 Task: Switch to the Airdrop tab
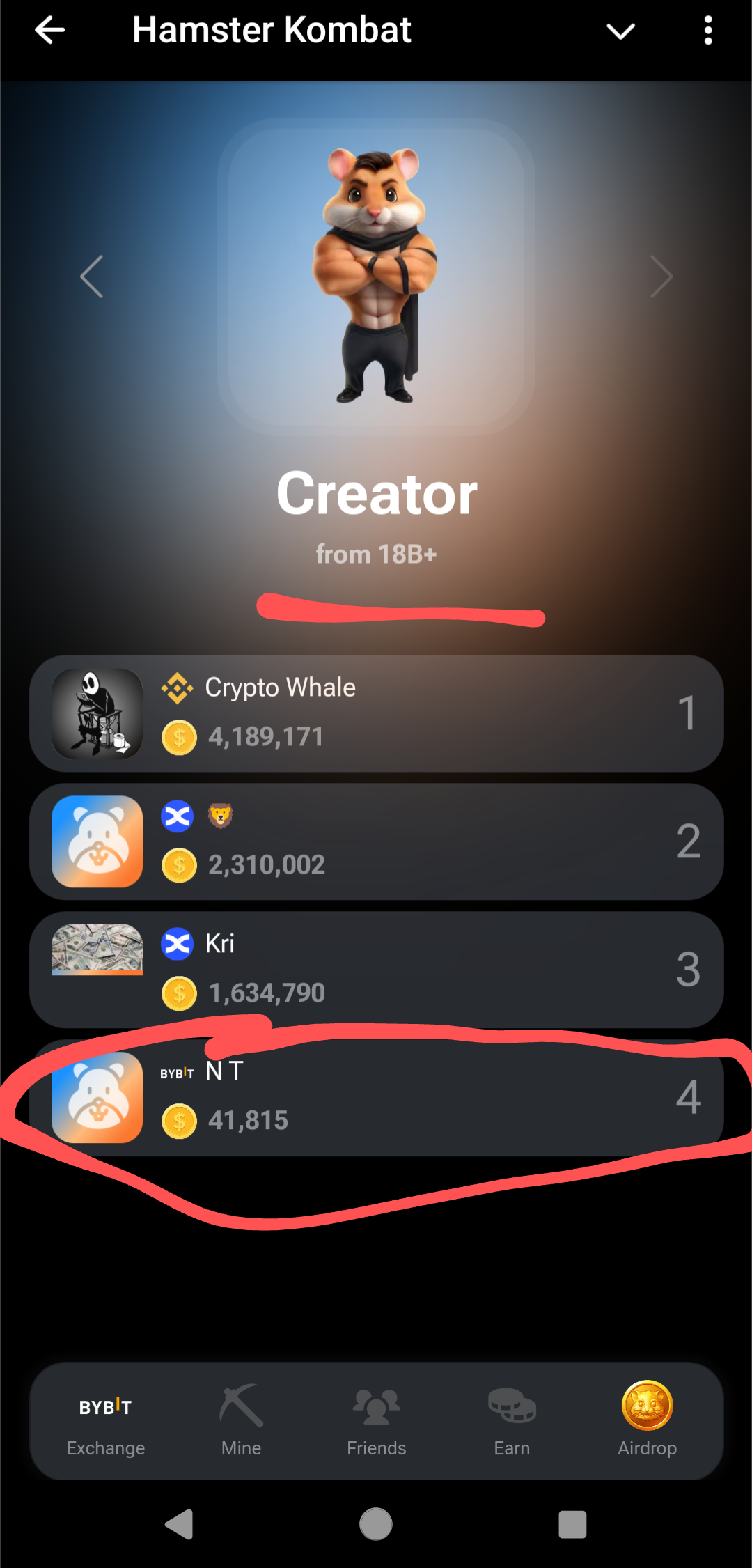pos(647,1422)
